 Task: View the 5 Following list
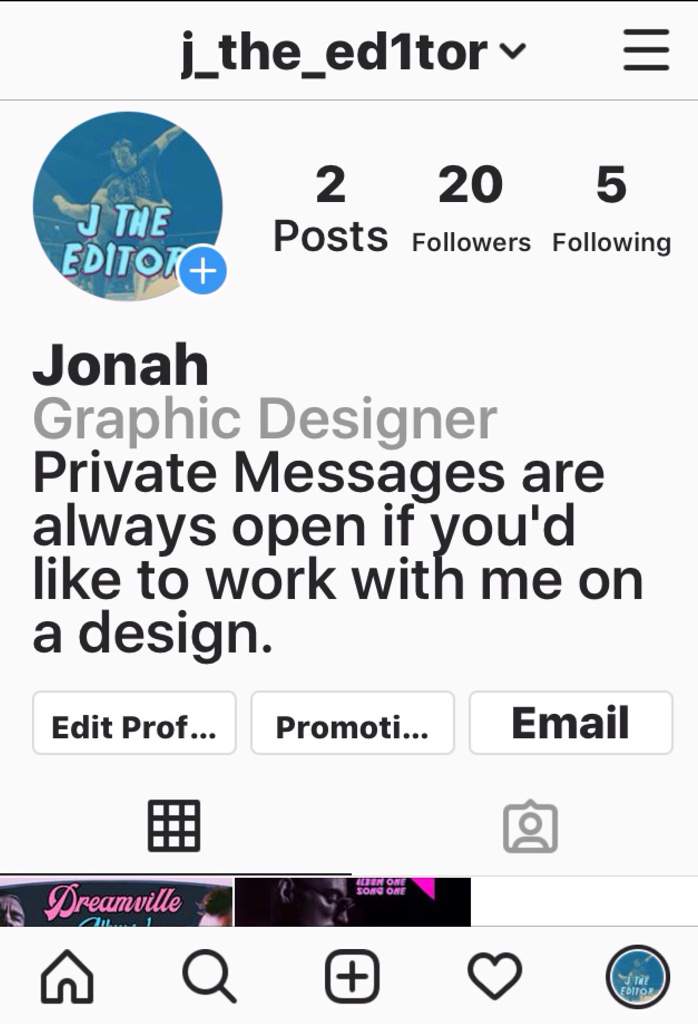[611, 209]
